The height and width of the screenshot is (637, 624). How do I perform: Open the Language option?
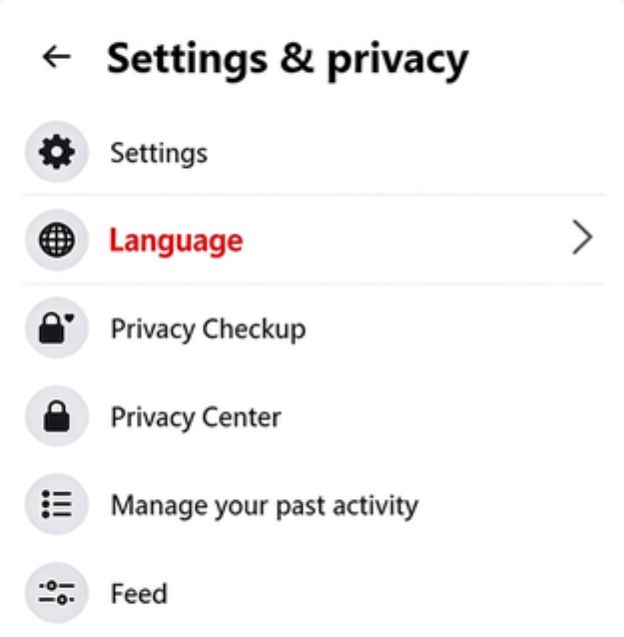[x=176, y=240]
